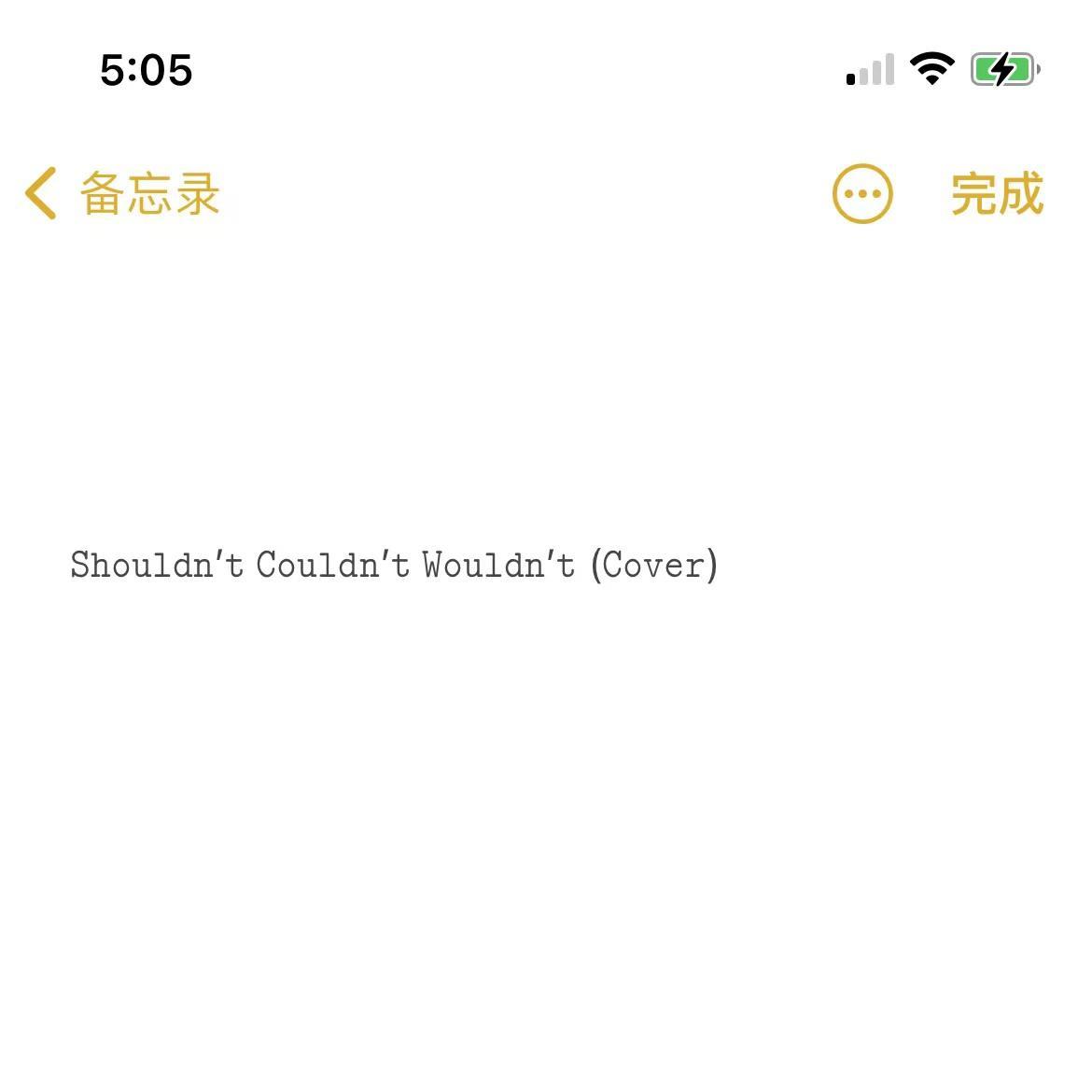Tap the note text to place the cursor
This screenshot has width=1092, height=1092.
(x=392, y=565)
